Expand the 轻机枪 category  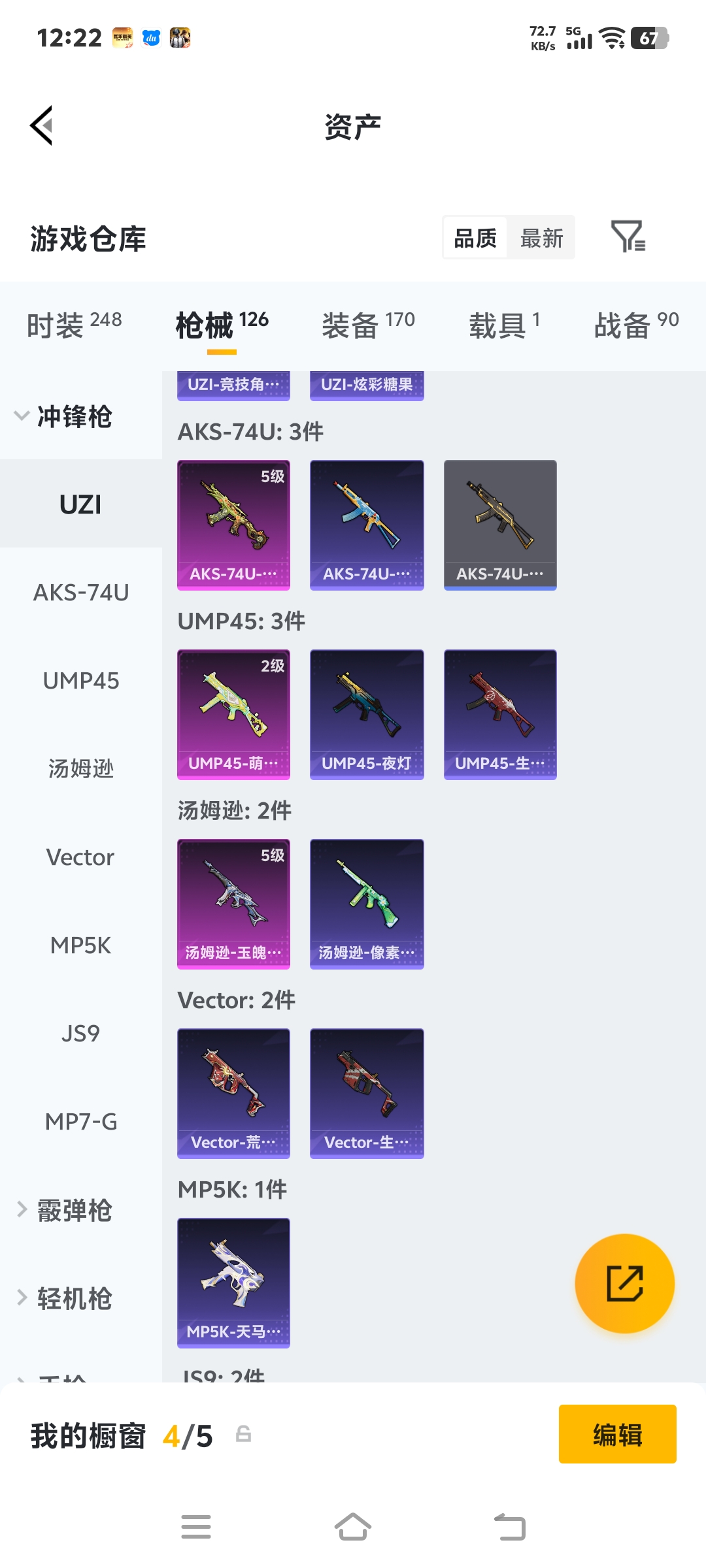coord(64,1298)
